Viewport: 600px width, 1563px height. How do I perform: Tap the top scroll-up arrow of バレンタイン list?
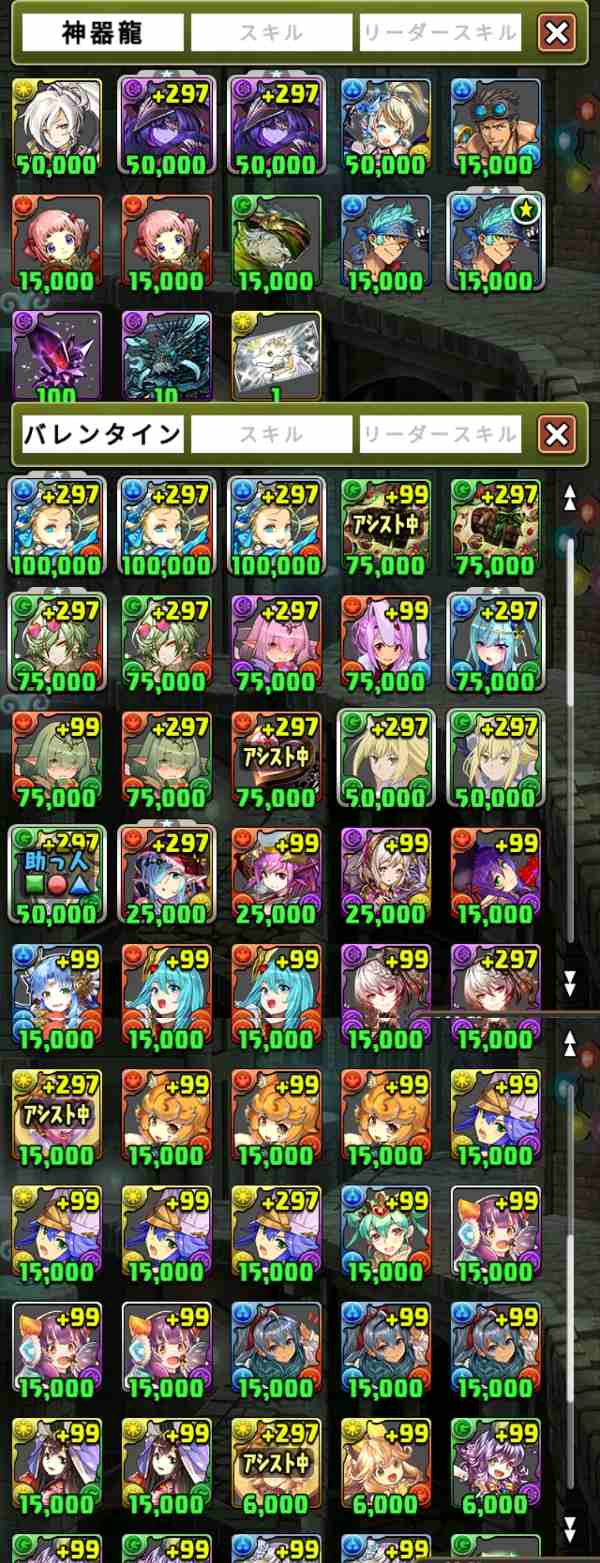(x=570, y=497)
